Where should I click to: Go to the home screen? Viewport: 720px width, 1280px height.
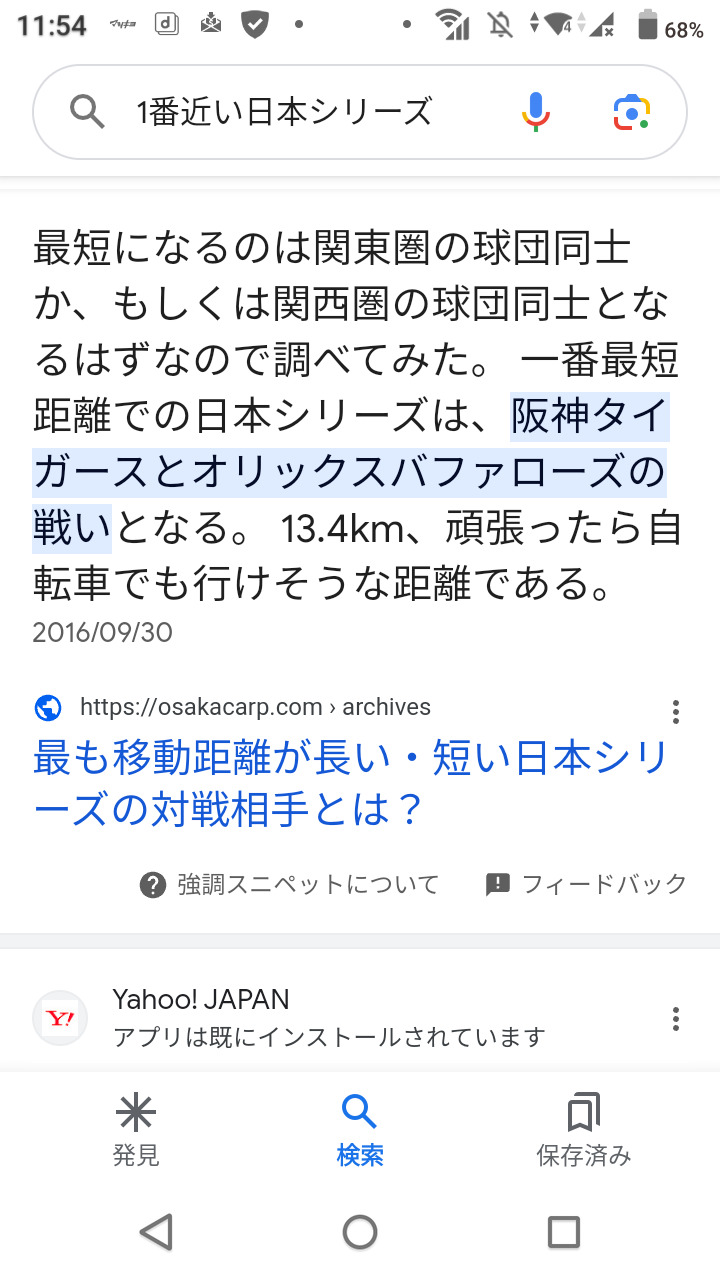pyautogui.click(x=360, y=1232)
